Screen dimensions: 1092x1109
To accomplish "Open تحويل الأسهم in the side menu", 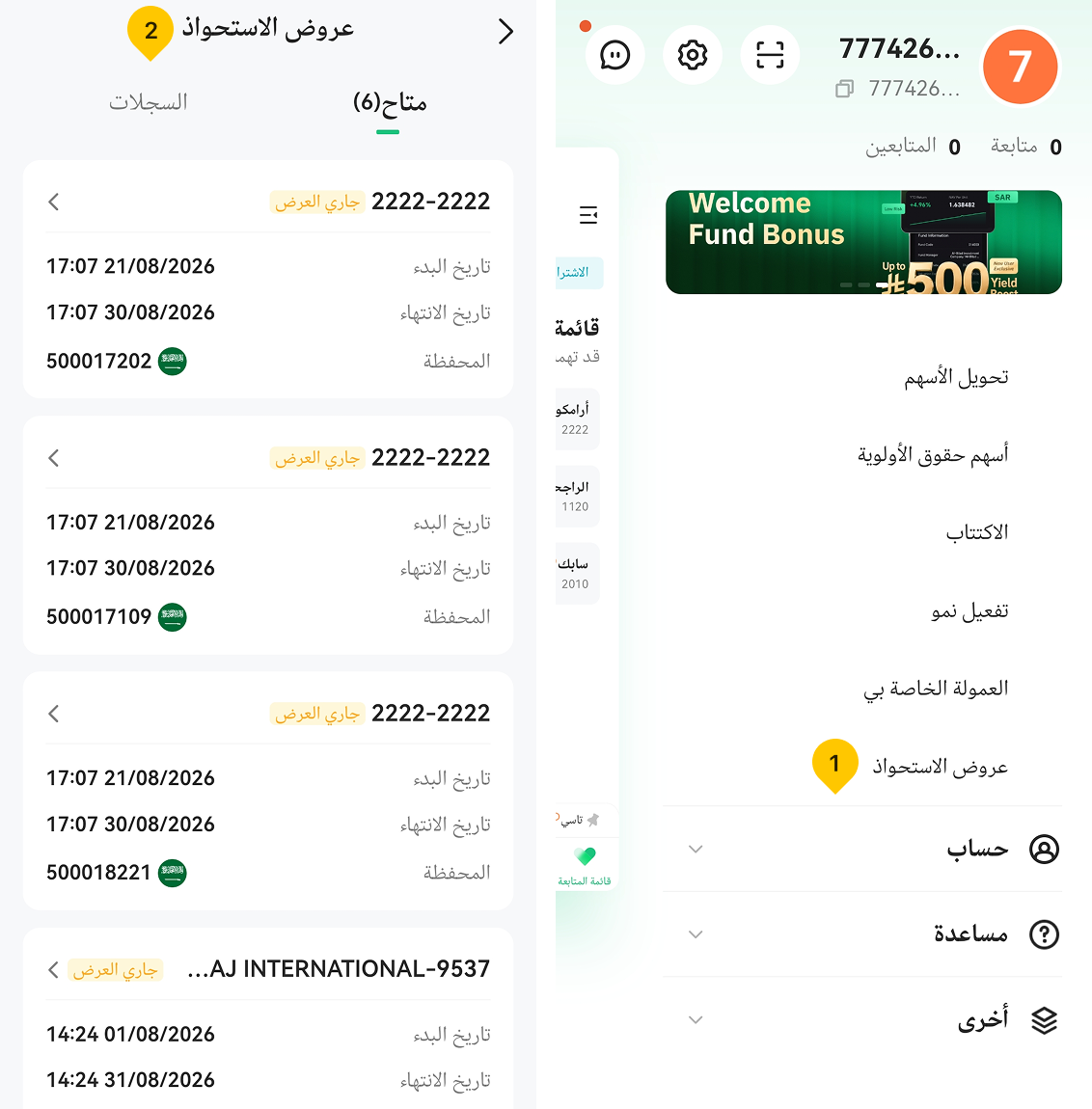I will 955,377.
